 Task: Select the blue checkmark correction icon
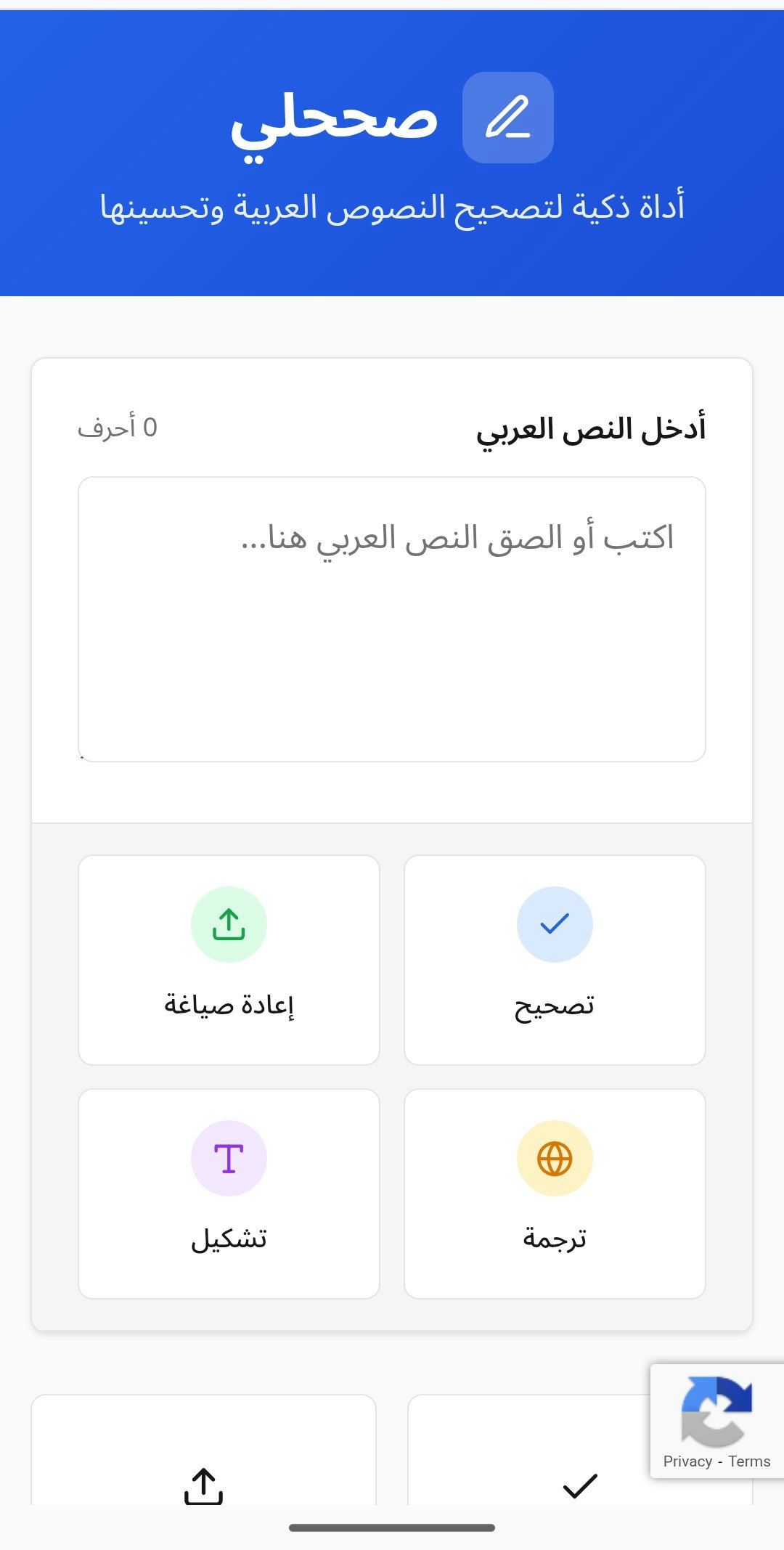pos(555,923)
